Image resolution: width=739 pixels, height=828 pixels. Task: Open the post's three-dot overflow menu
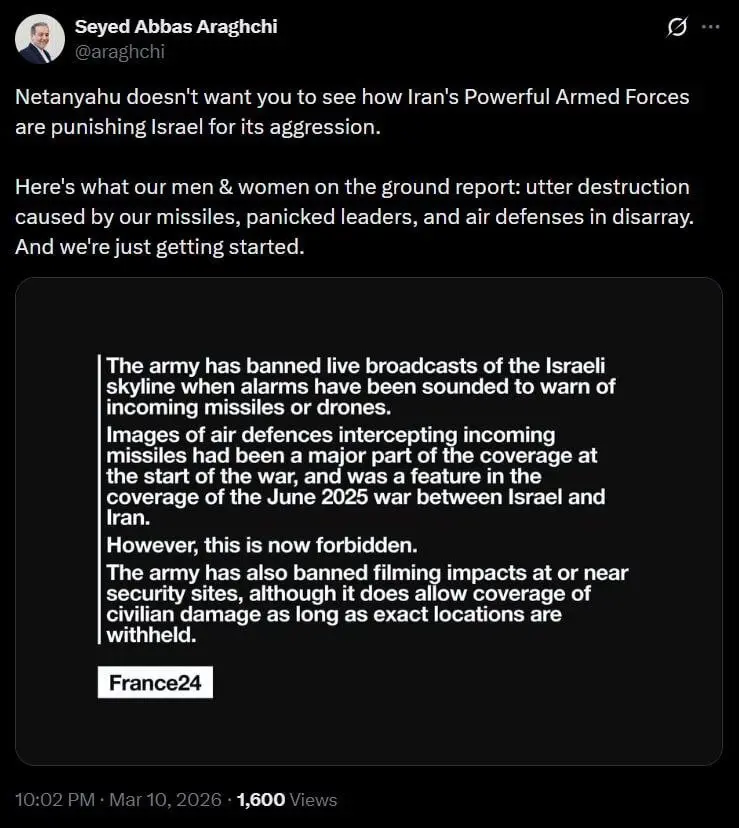[711, 28]
